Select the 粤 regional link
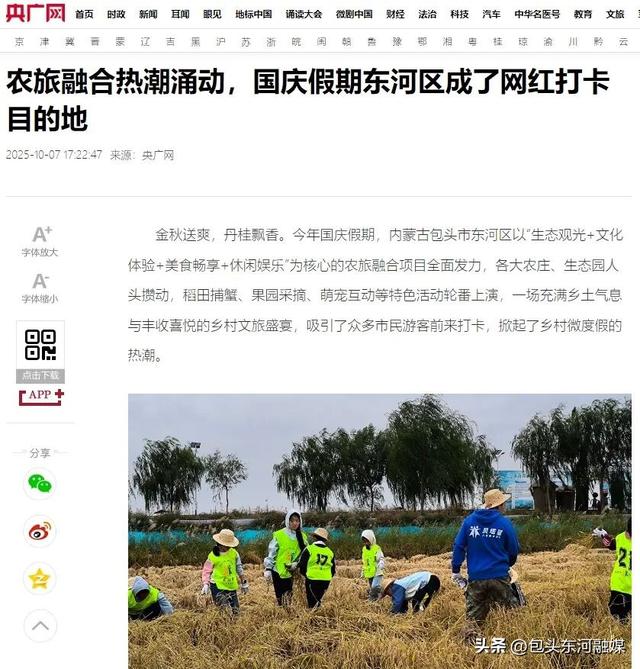 tap(470, 42)
